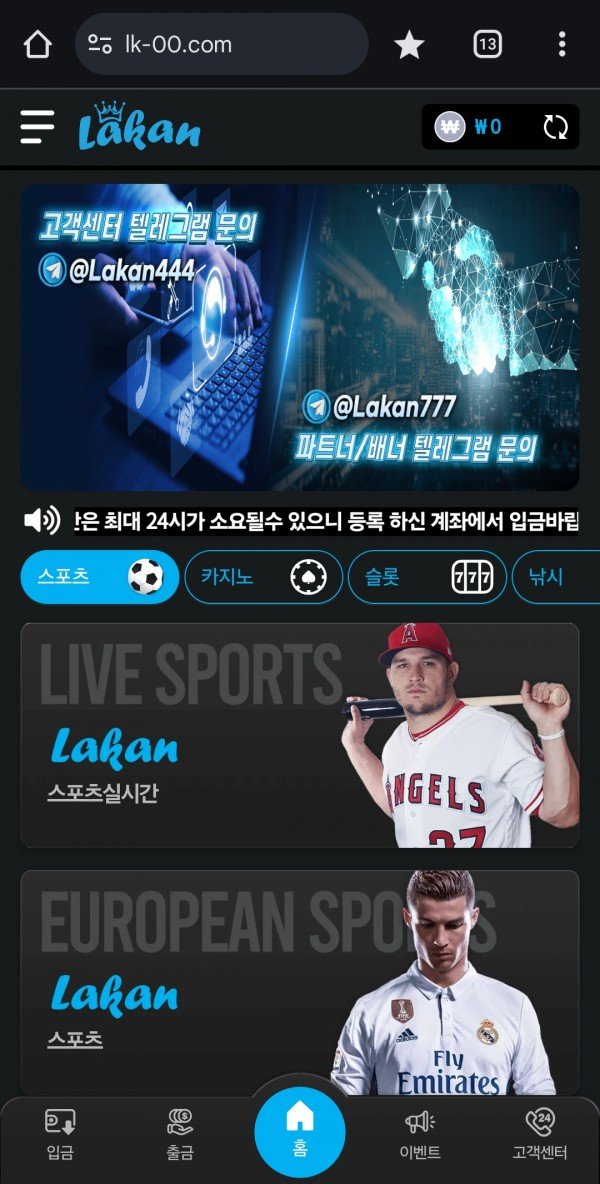Tap the 홈 home button
Viewport: 600px width, 1184px height.
[300, 1130]
